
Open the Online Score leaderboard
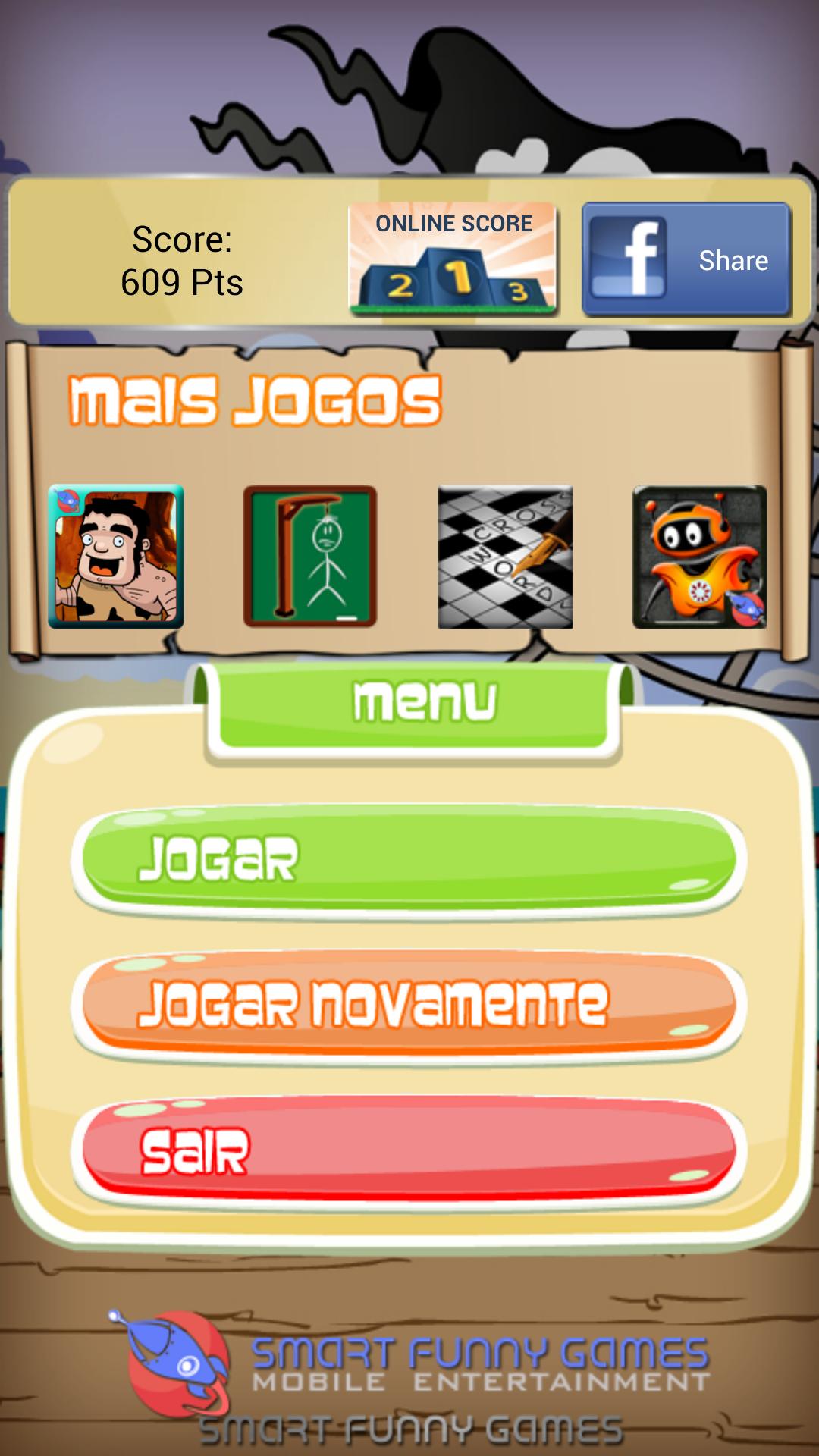point(453,259)
